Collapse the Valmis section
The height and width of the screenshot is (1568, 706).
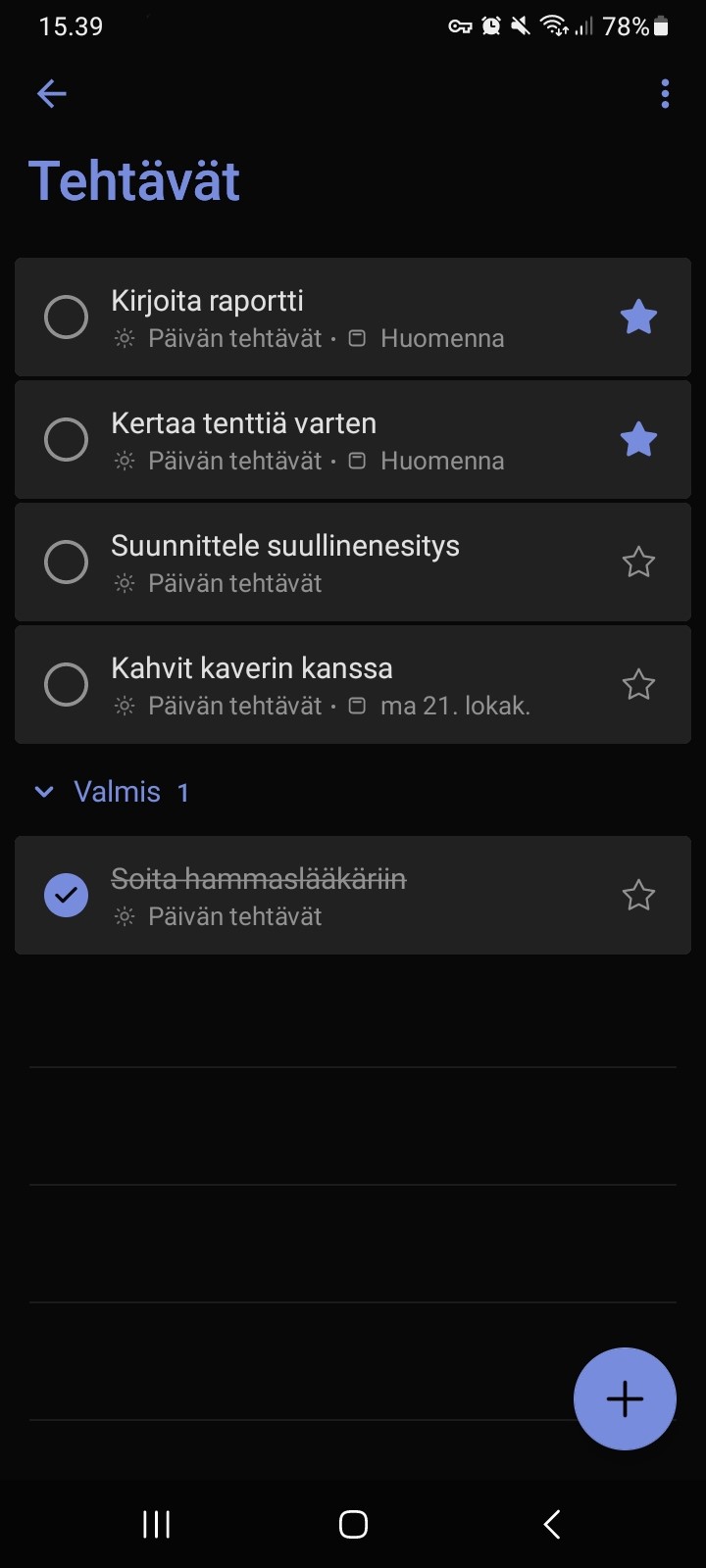[112, 792]
